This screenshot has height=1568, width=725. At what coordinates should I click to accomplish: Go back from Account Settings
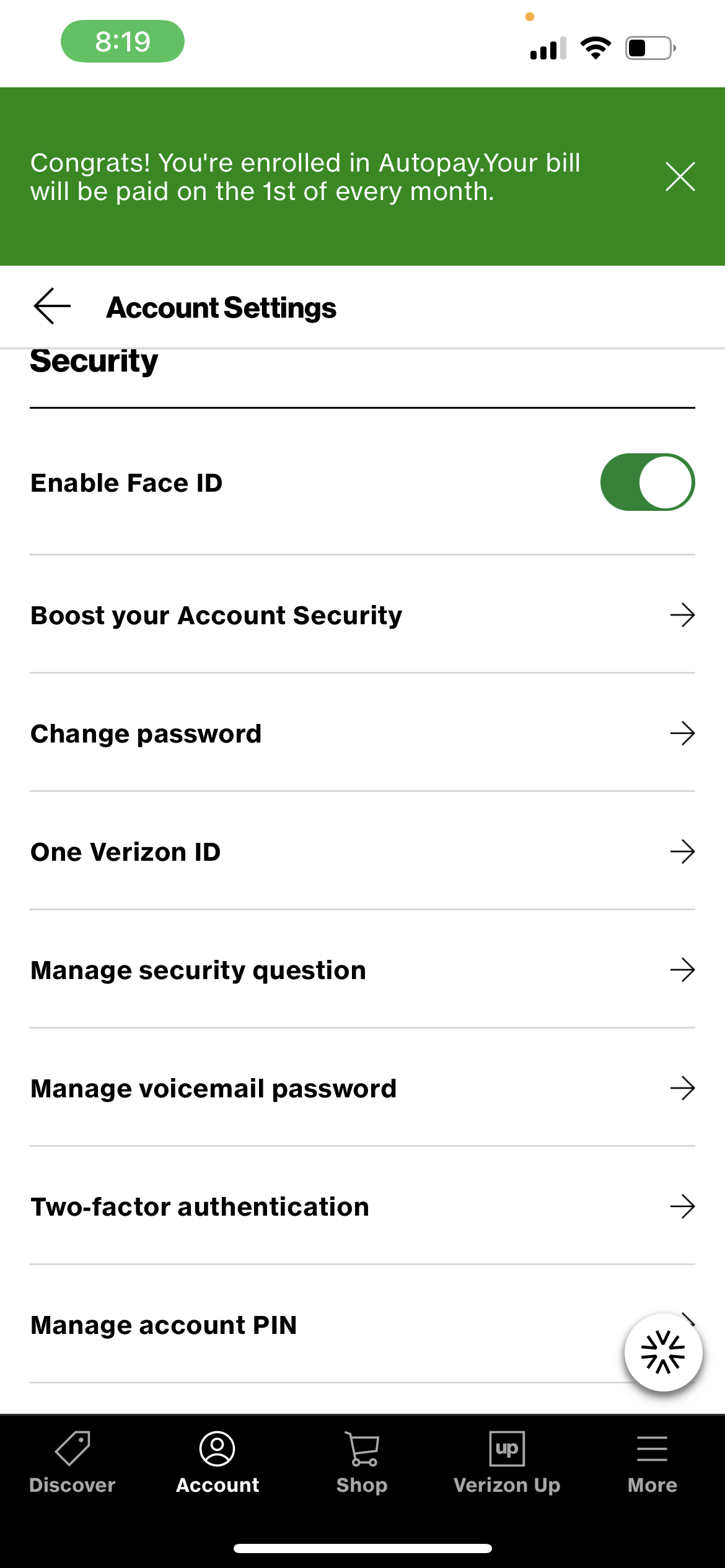52,306
